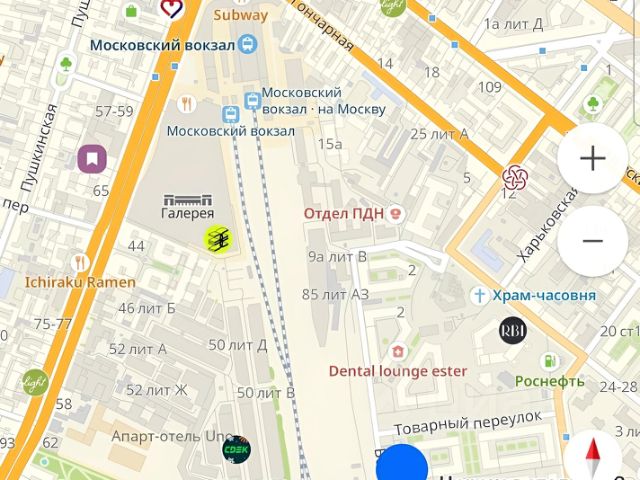Zoom out of the map
The width and height of the screenshot is (640, 480).
coord(592,242)
